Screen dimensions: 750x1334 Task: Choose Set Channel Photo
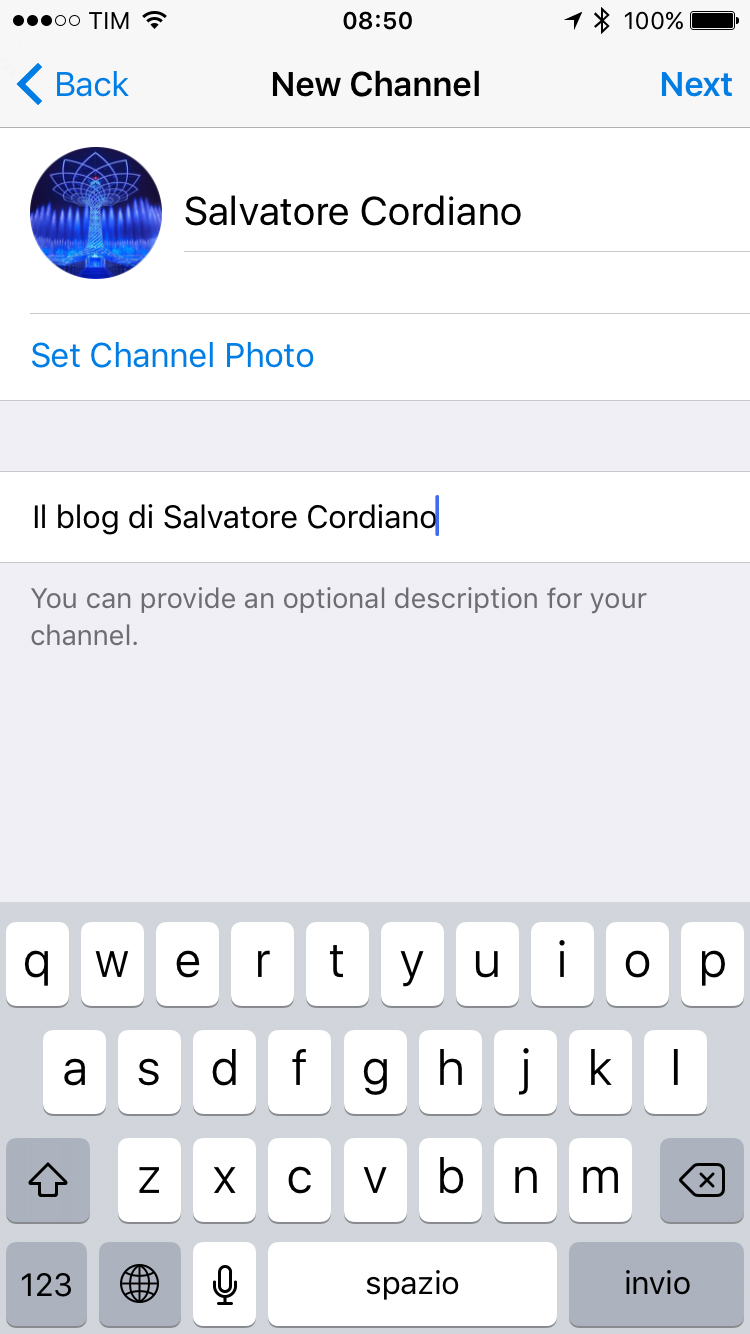(173, 356)
